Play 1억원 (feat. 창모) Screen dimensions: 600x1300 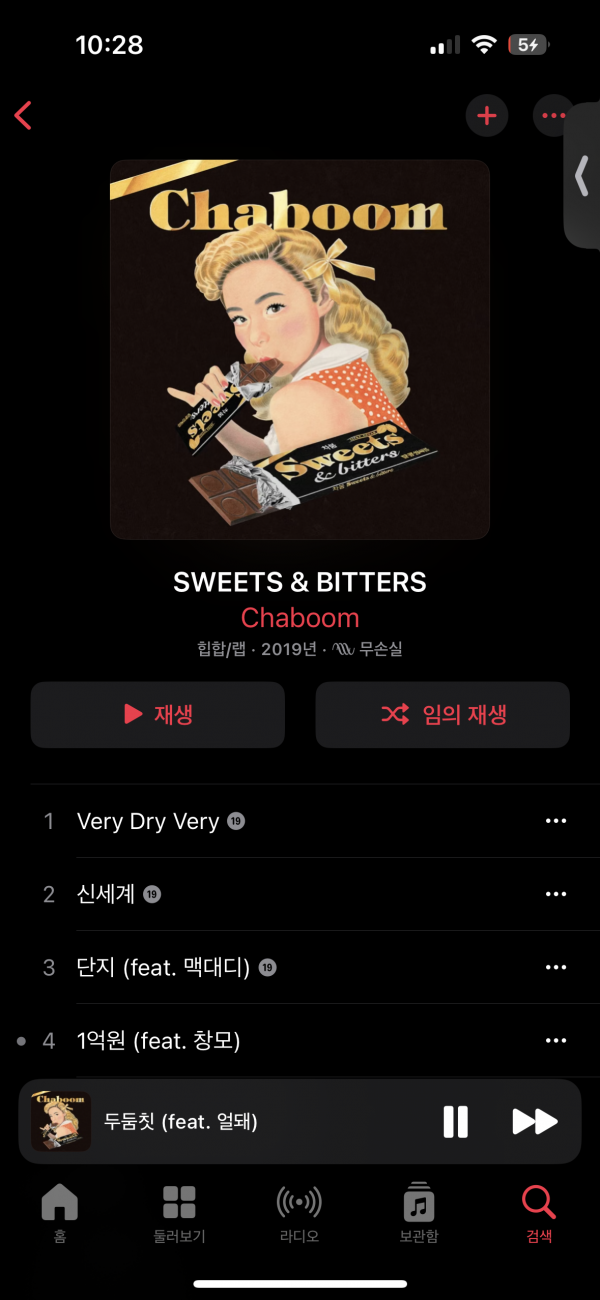click(x=158, y=1041)
